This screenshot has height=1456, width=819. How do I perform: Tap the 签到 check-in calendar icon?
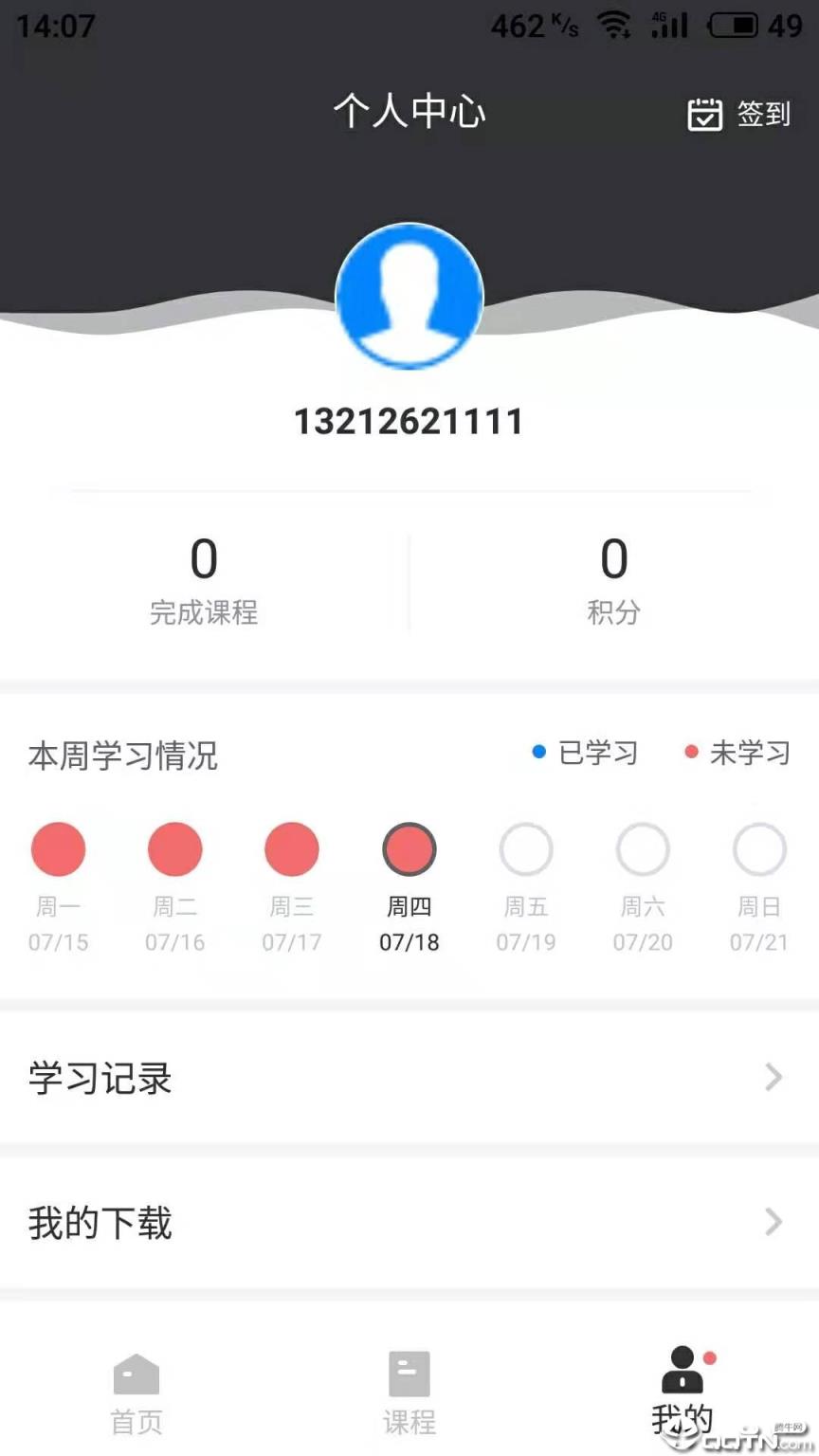[705, 114]
